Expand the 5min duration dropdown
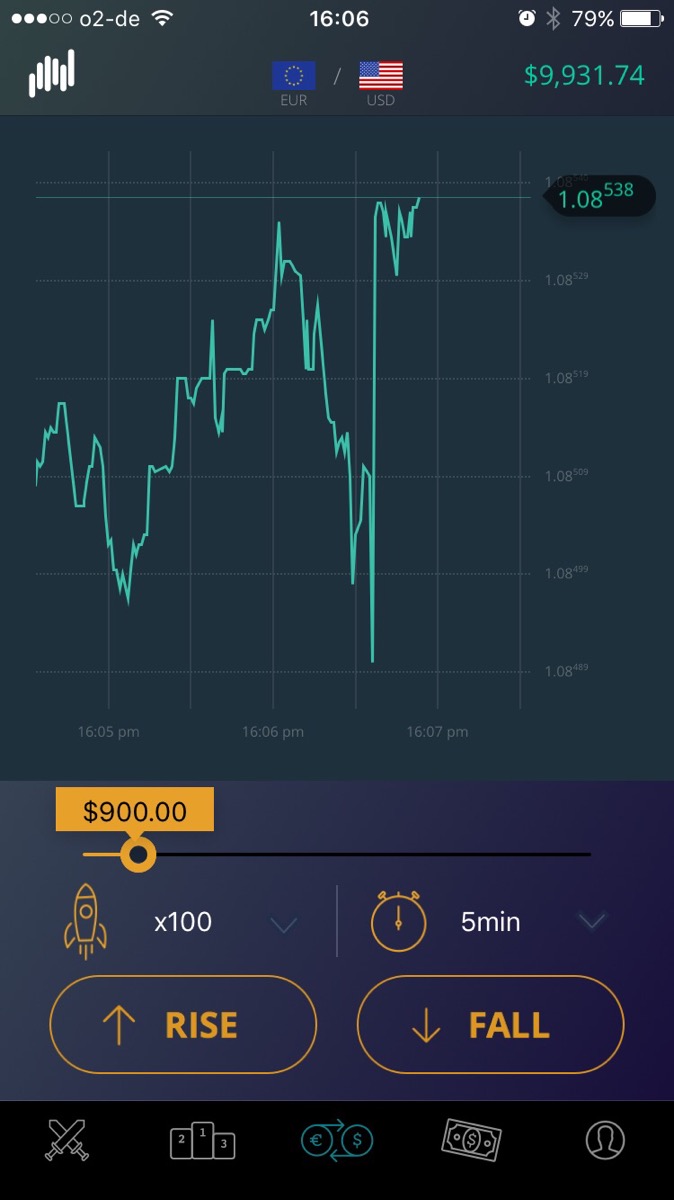Viewport: 674px width, 1200px height. tap(592, 921)
